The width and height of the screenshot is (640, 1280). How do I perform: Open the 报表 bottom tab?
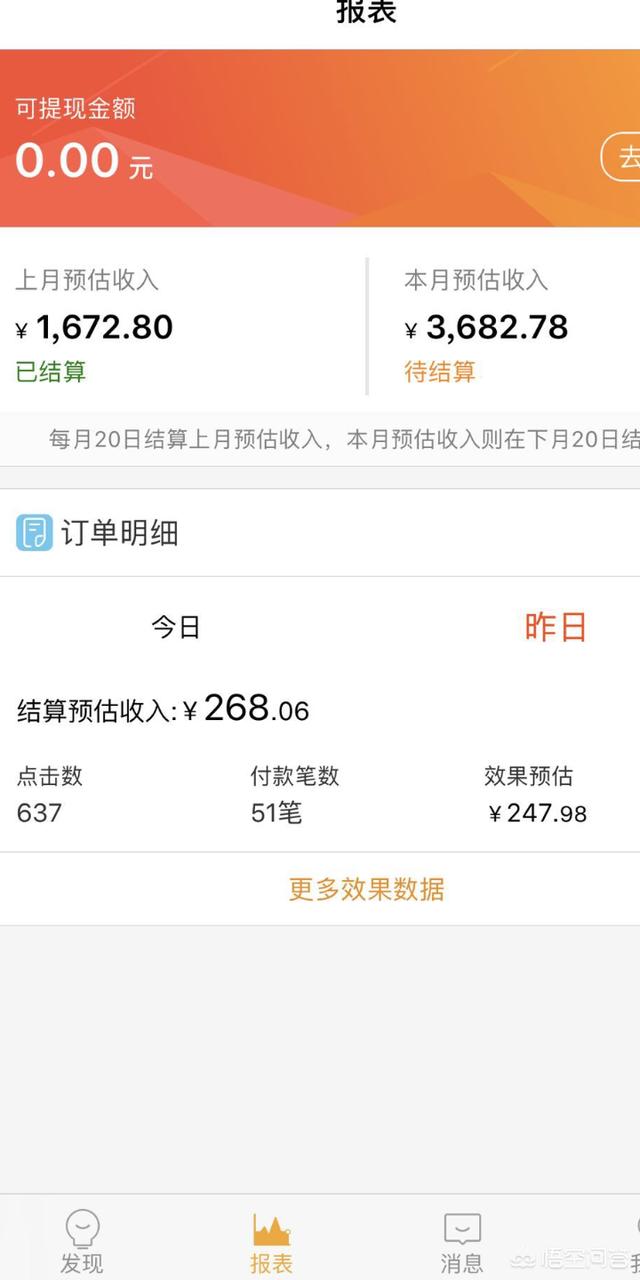point(271,1242)
